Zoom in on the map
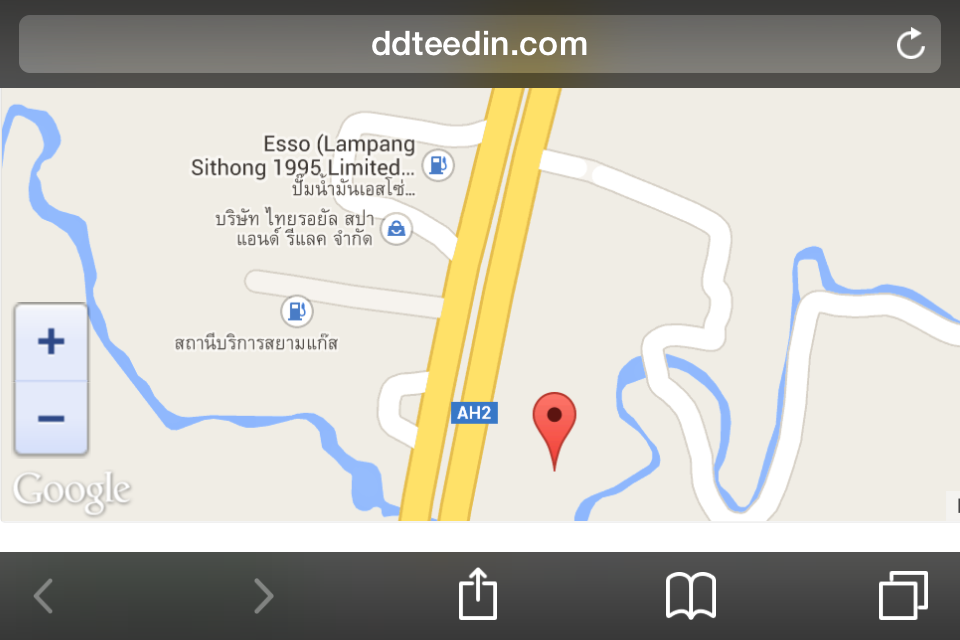 click(51, 343)
